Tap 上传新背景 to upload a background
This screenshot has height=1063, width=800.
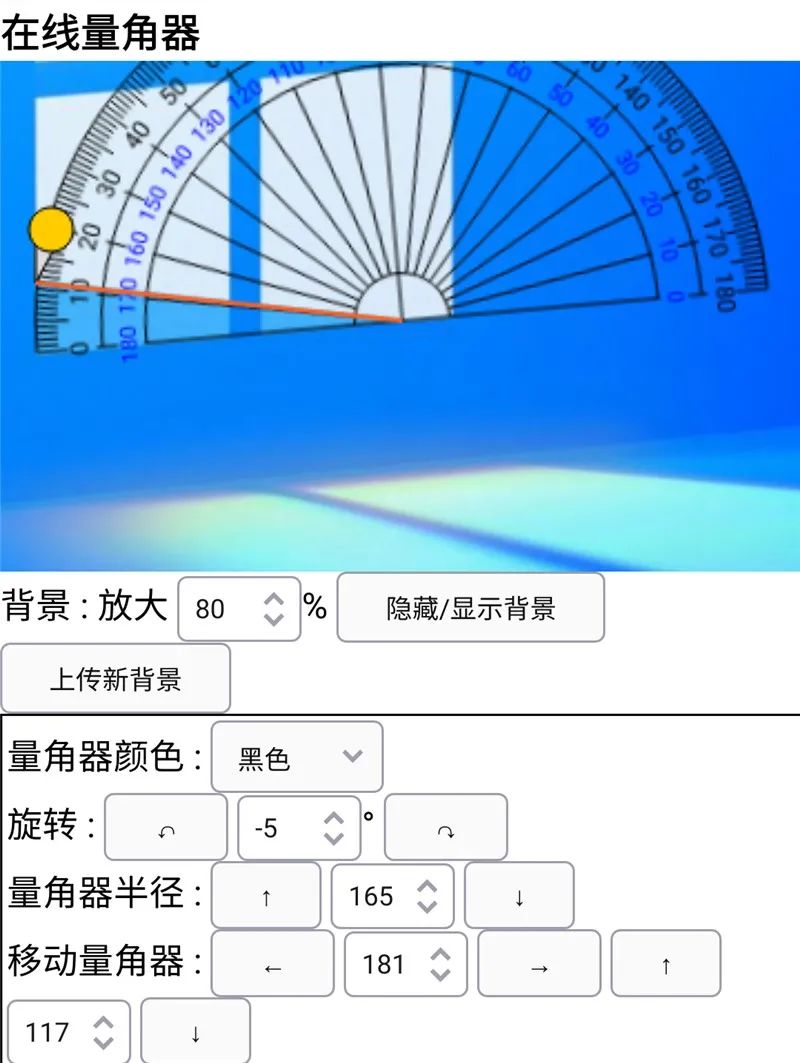pyautogui.click(x=115, y=679)
